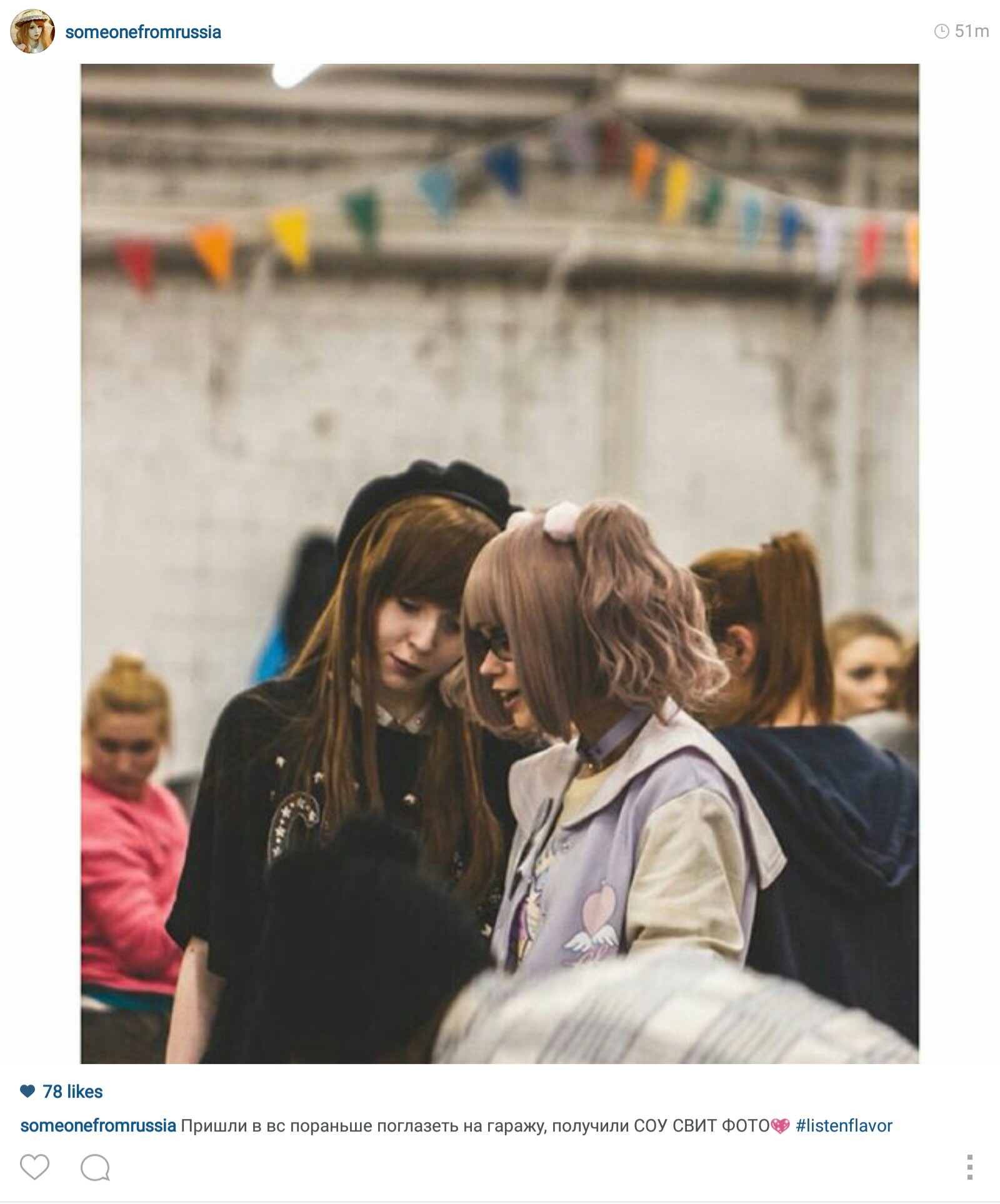Like this post with the heart icon
The width and height of the screenshot is (1000, 1204).
(34, 1167)
